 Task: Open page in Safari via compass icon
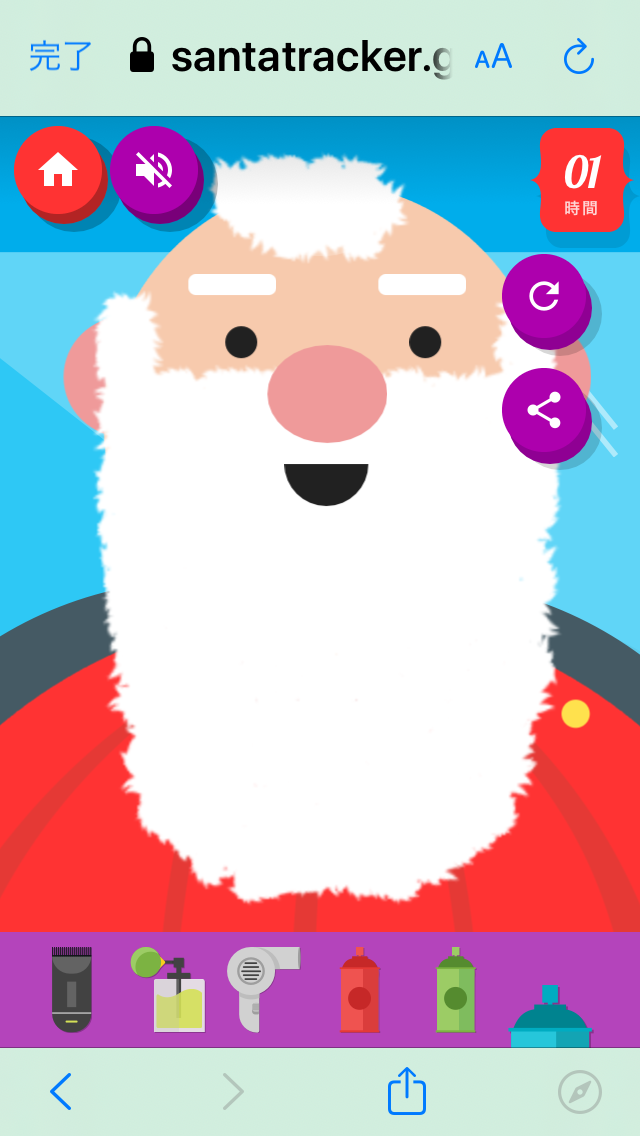[x=580, y=1092]
